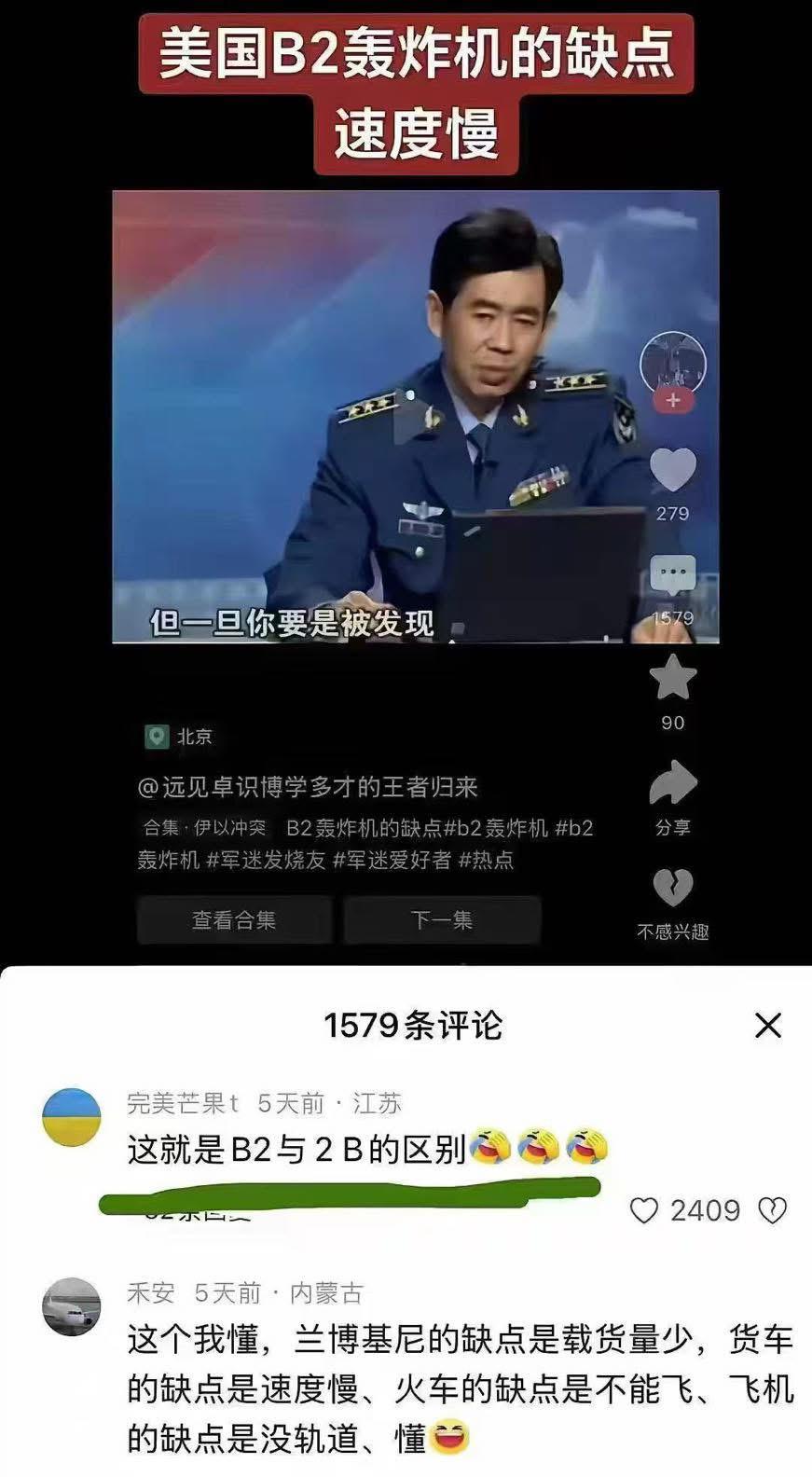
Task: Open the comments icon showing 1579
Action: click(x=673, y=576)
